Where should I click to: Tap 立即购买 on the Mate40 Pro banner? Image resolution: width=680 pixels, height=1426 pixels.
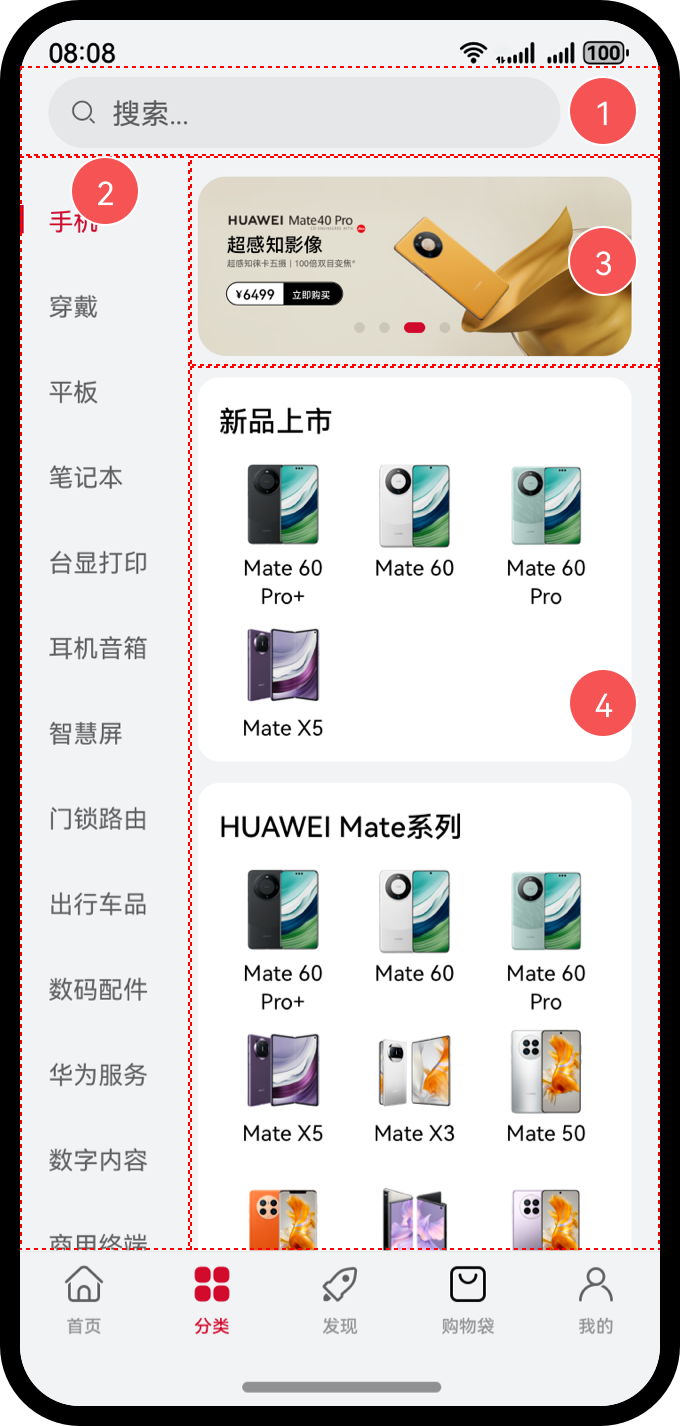click(x=315, y=295)
